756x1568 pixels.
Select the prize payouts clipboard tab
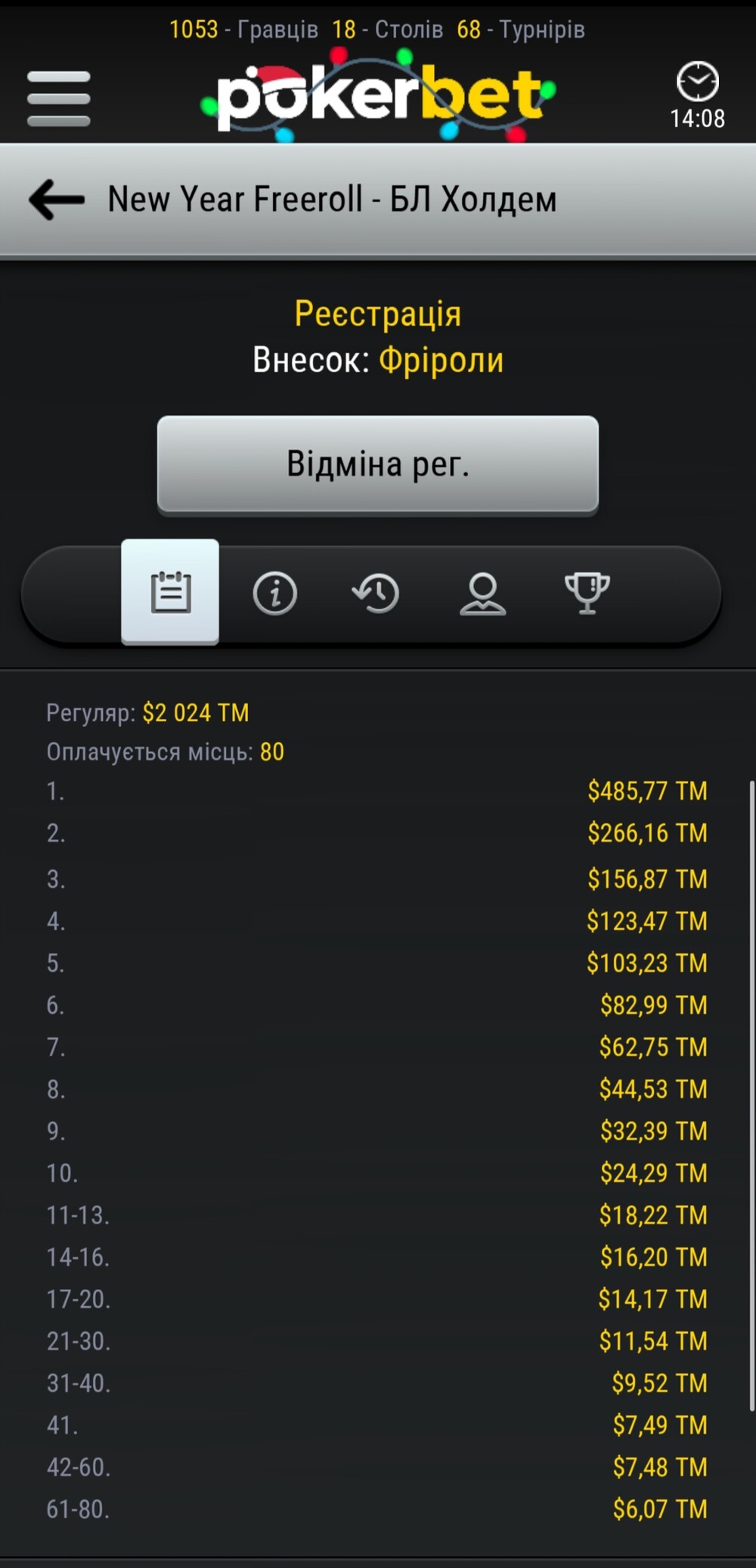171,592
